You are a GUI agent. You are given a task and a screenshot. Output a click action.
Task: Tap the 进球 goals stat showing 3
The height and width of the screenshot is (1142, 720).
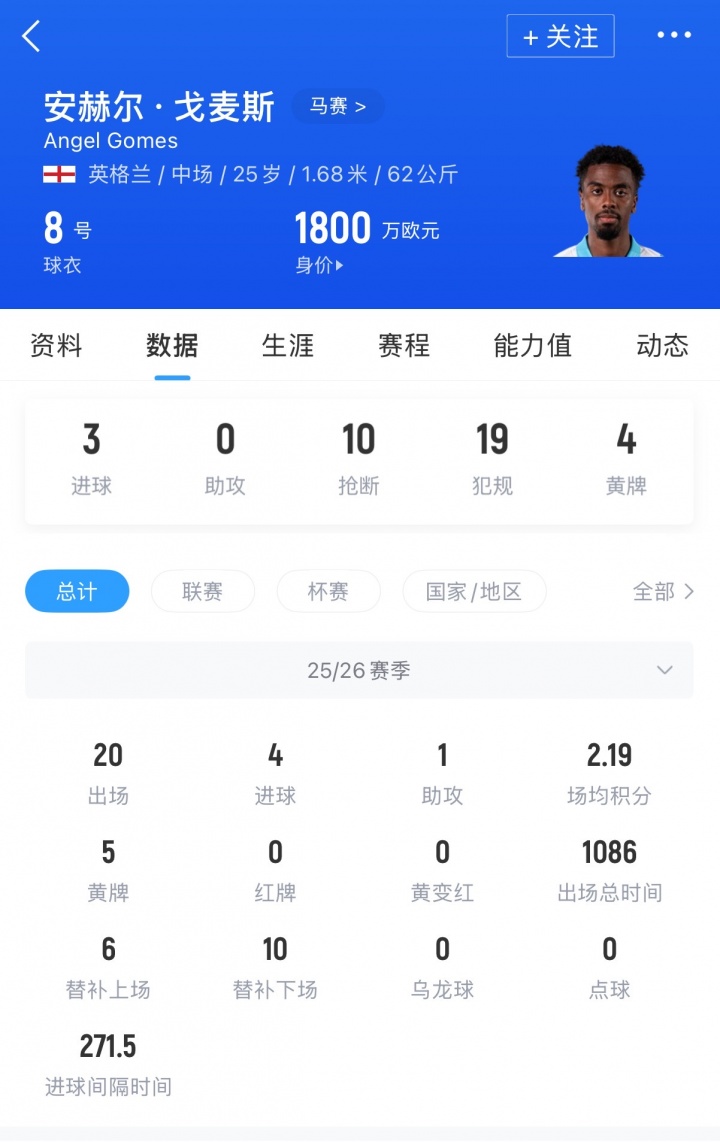tap(90, 457)
